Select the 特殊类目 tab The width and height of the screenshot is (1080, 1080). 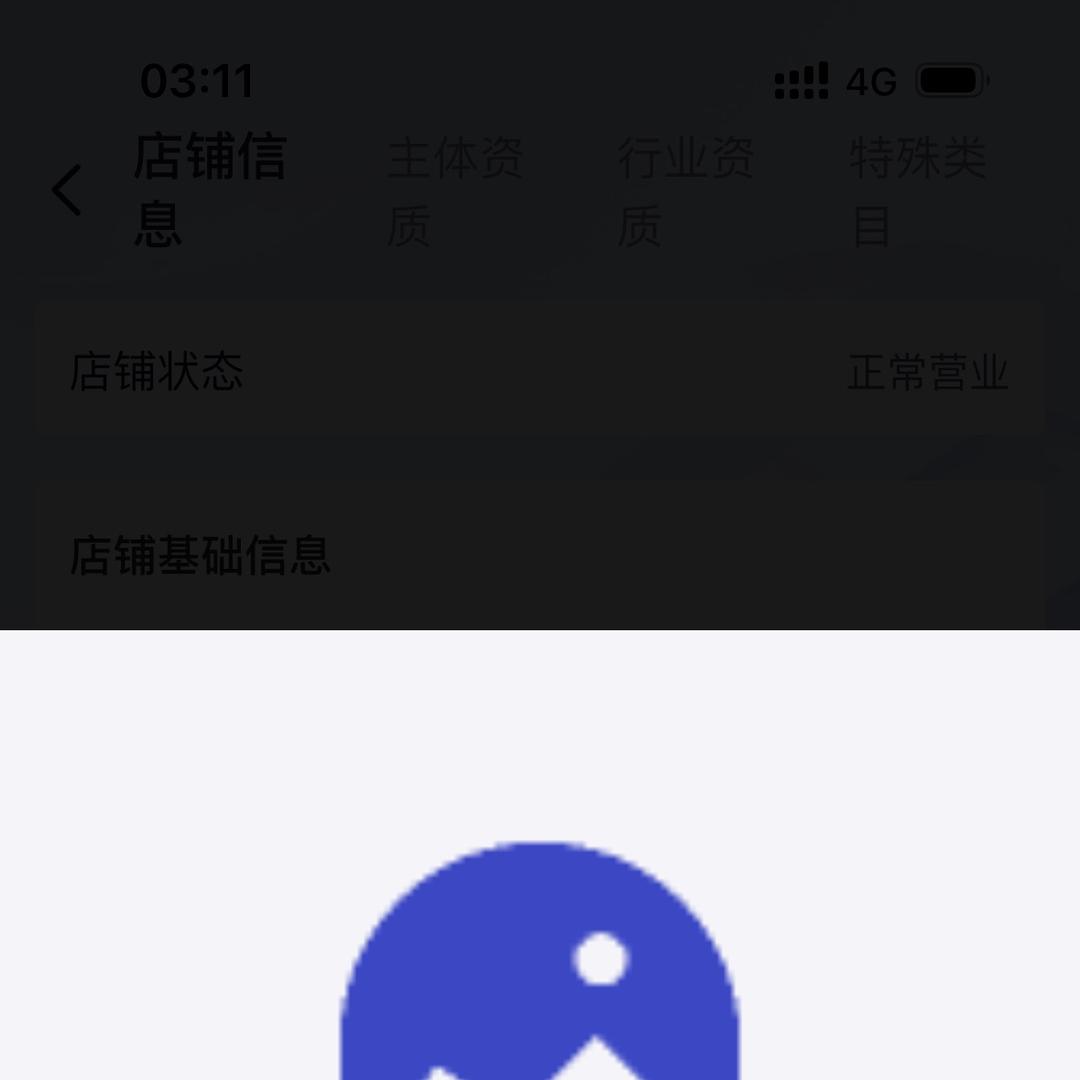[x=917, y=192]
